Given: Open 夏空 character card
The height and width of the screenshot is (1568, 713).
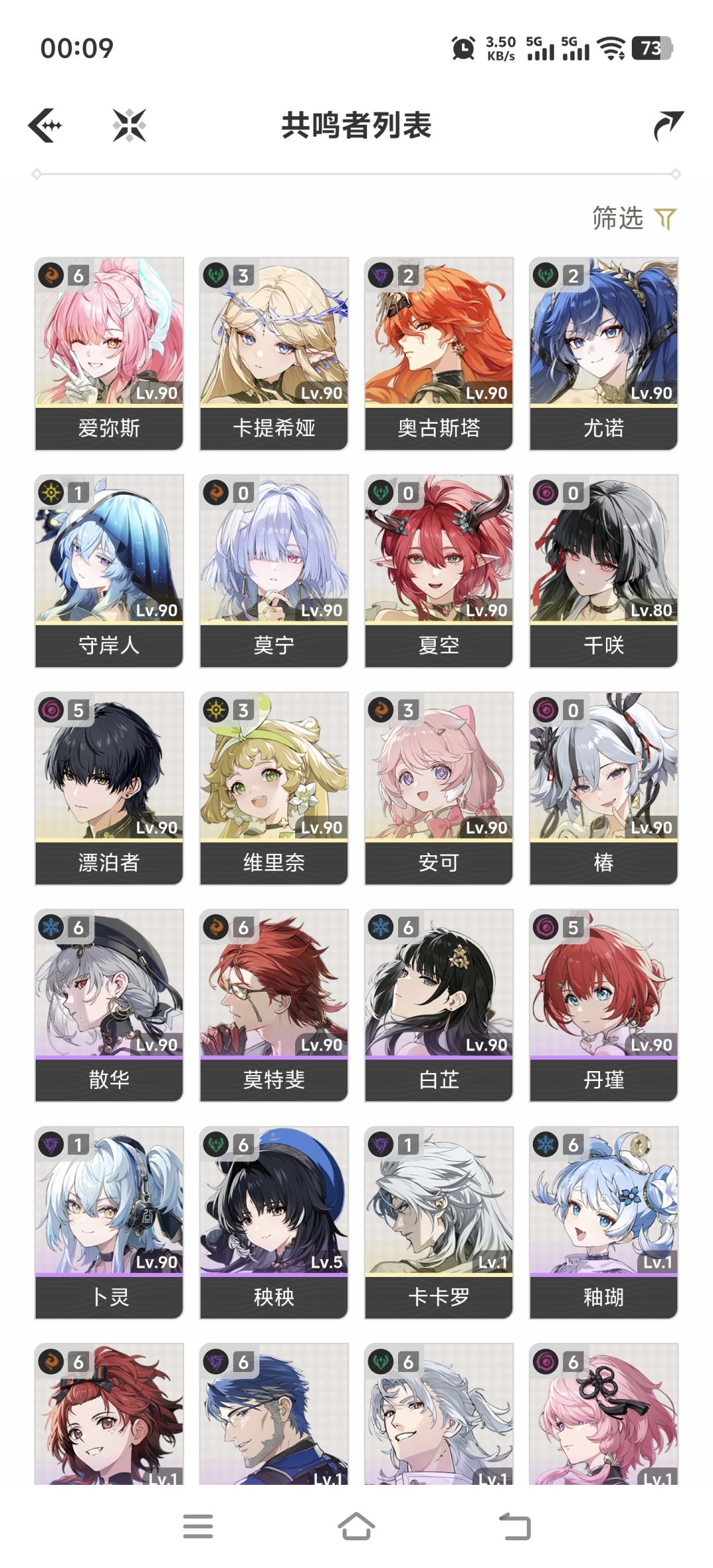Looking at the screenshot, I should point(439,571).
